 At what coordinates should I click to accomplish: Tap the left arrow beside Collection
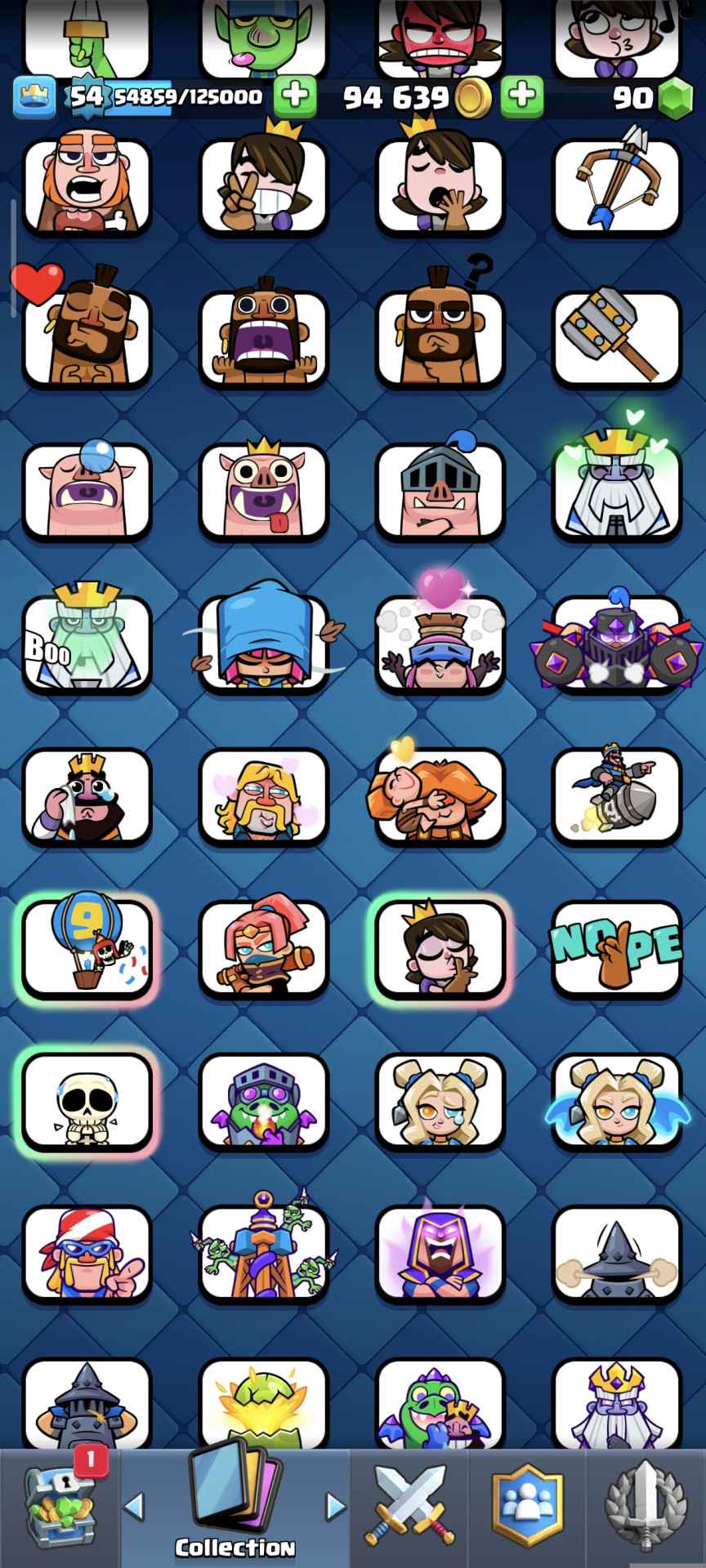pos(135,1507)
